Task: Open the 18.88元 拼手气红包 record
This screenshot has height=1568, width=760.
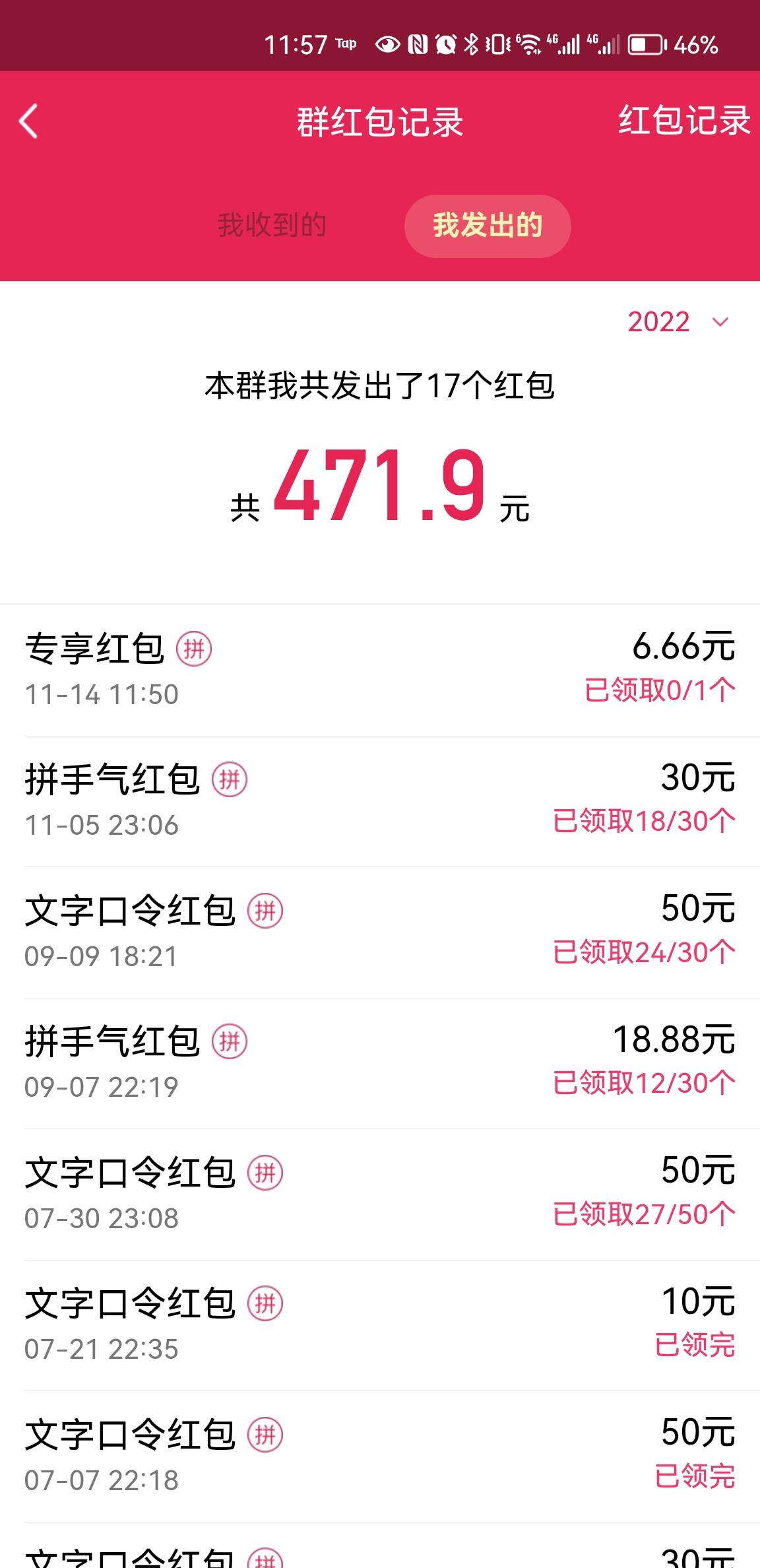Action: coord(380,1063)
